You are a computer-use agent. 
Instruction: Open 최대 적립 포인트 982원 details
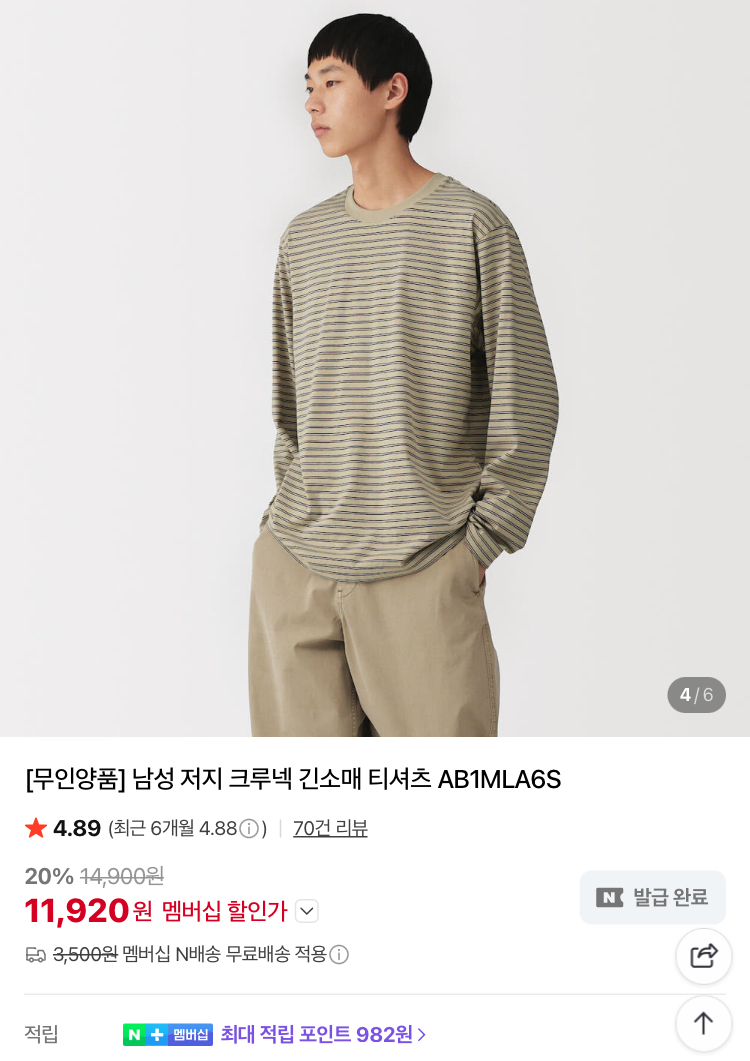click(x=323, y=1034)
